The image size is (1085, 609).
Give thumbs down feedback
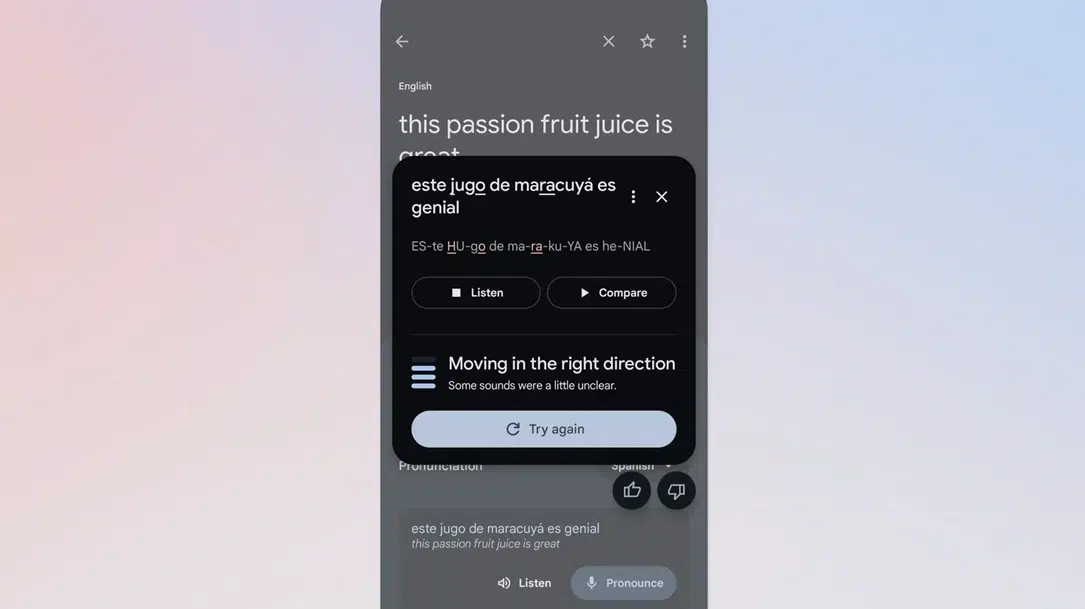point(676,490)
